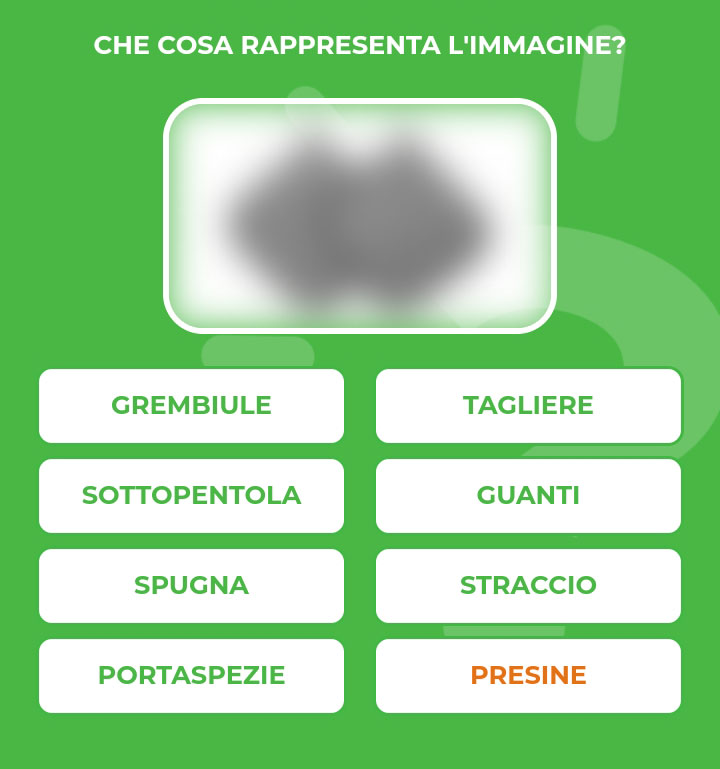Choose TAGLIERE as the answer
This screenshot has width=720, height=769.
pos(528,406)
